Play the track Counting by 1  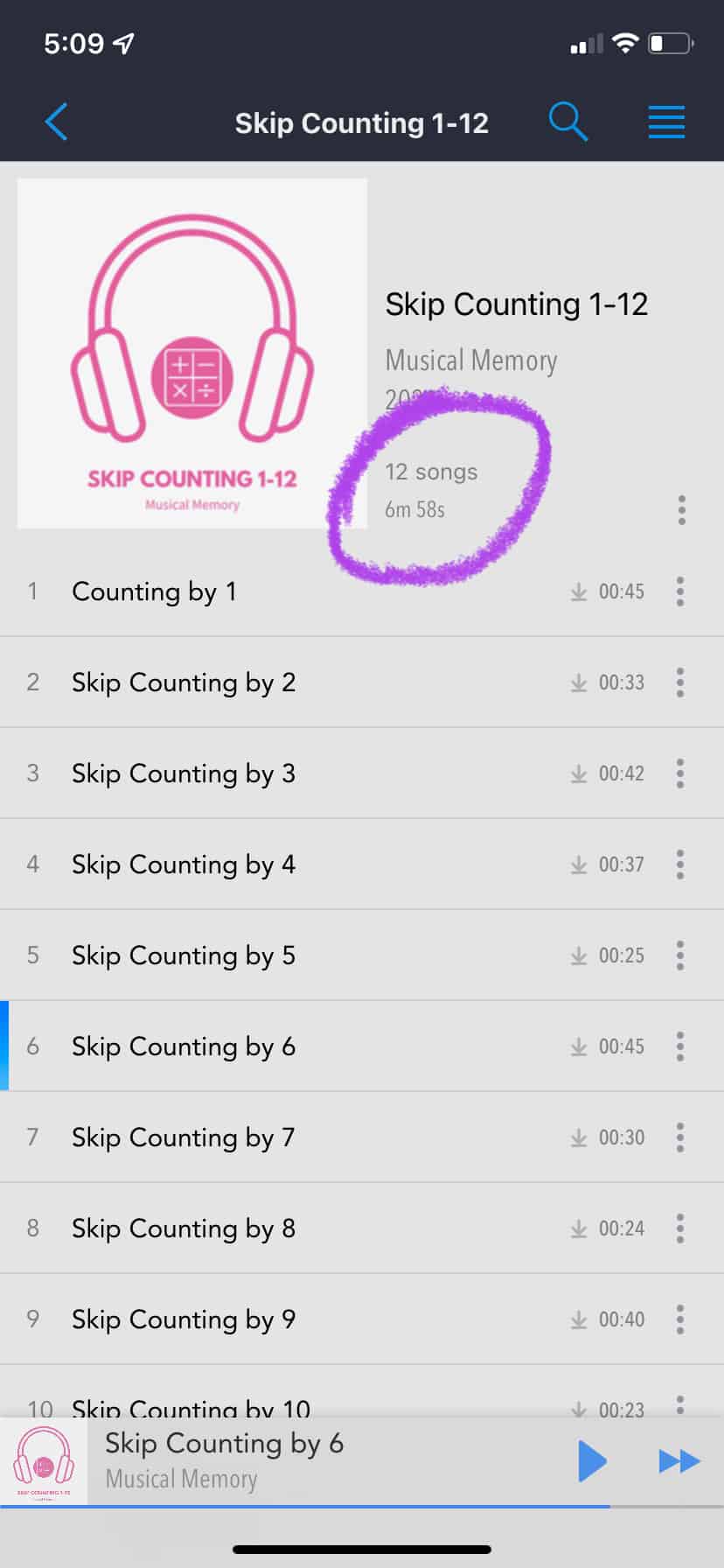pos(362,591)
